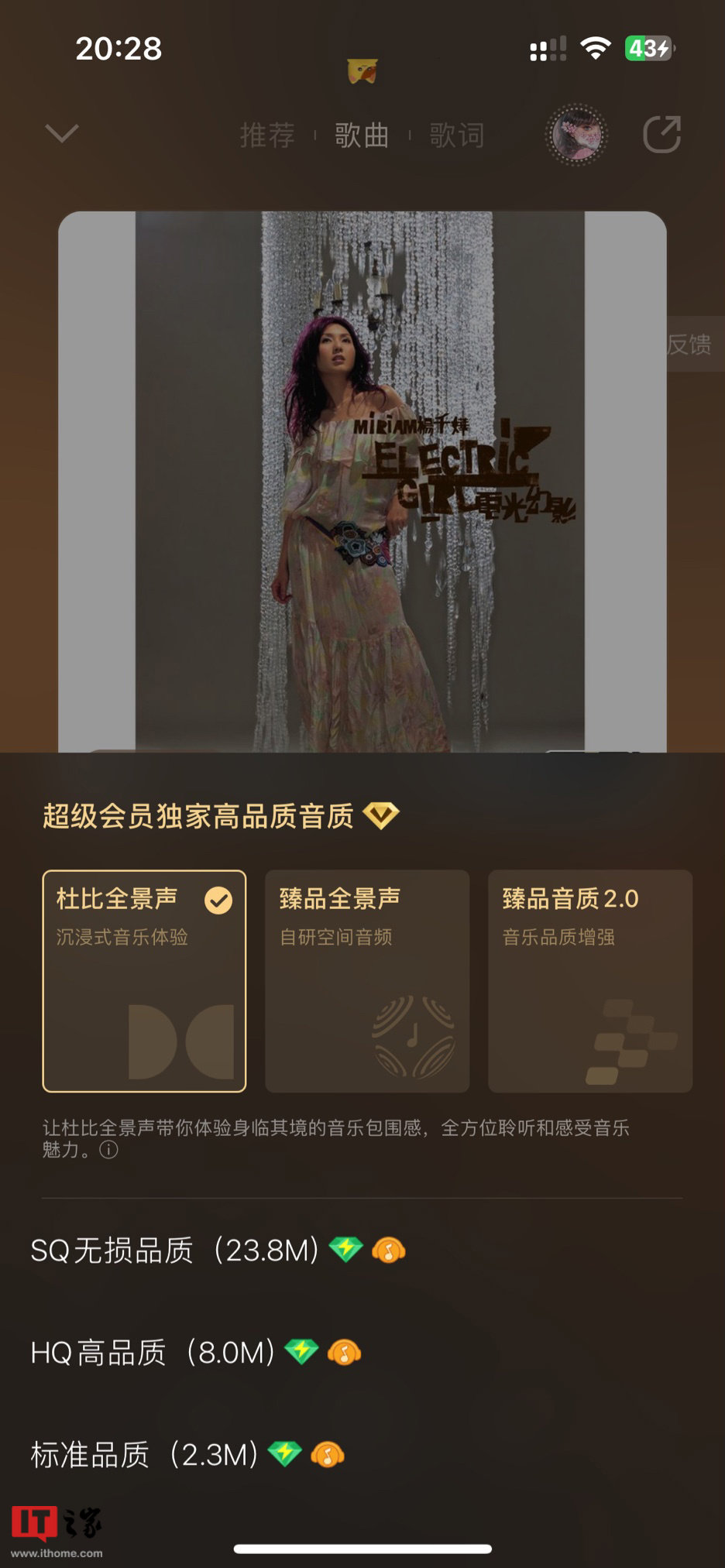
Task: Collapse the player with the down chevron
Action: pos(62,133)
